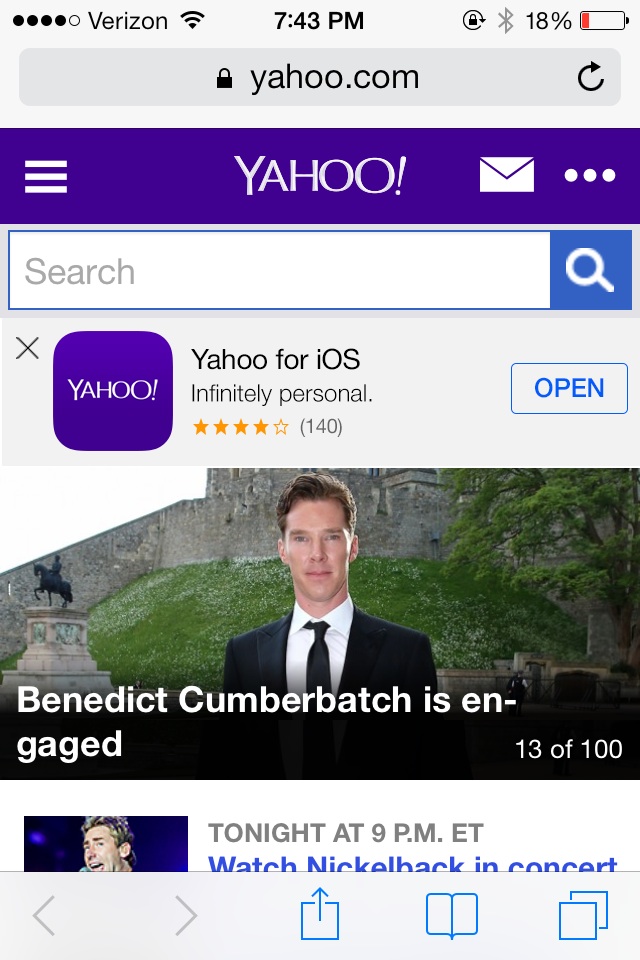Tap the blue magnifier search button

pos(590,271)
